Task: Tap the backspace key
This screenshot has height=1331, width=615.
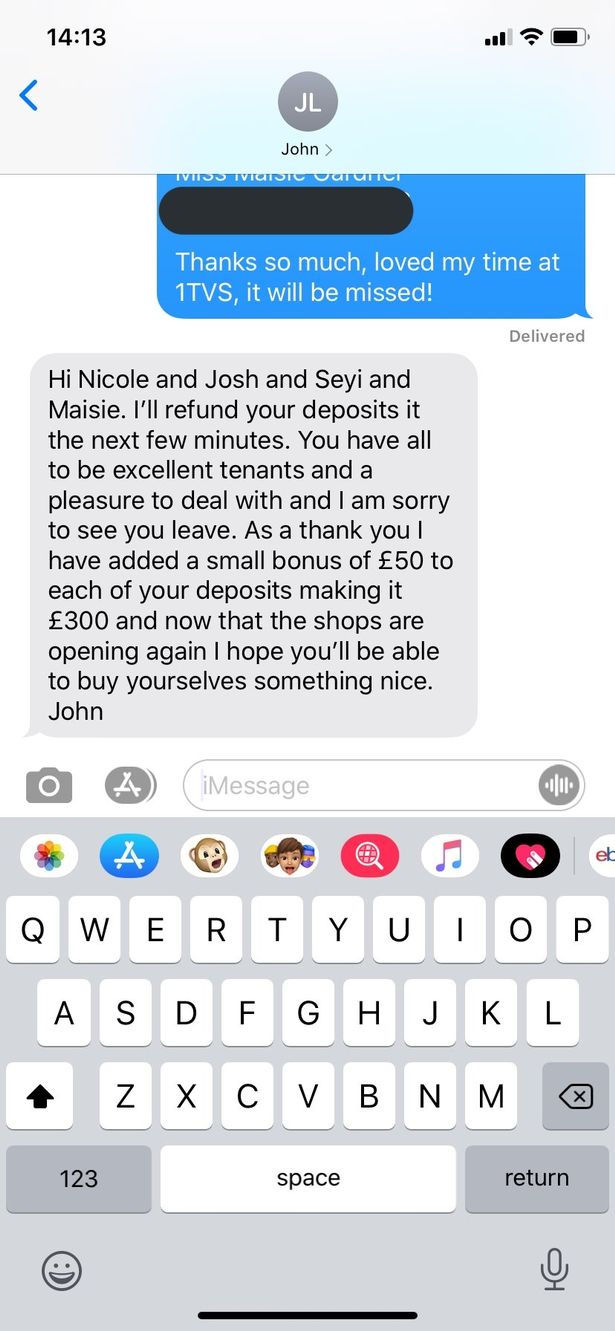Action: [575, 1096]
